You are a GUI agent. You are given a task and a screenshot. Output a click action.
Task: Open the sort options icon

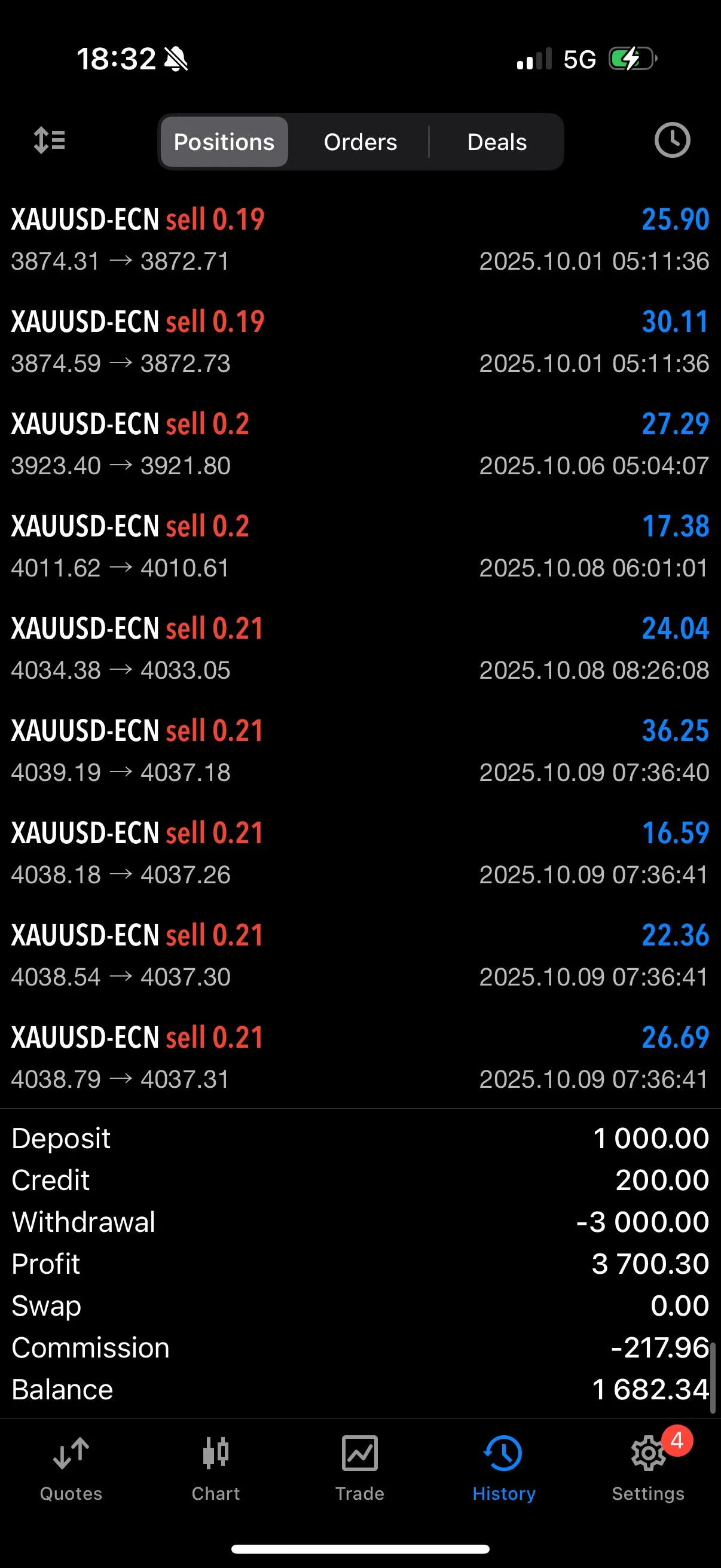49,141
